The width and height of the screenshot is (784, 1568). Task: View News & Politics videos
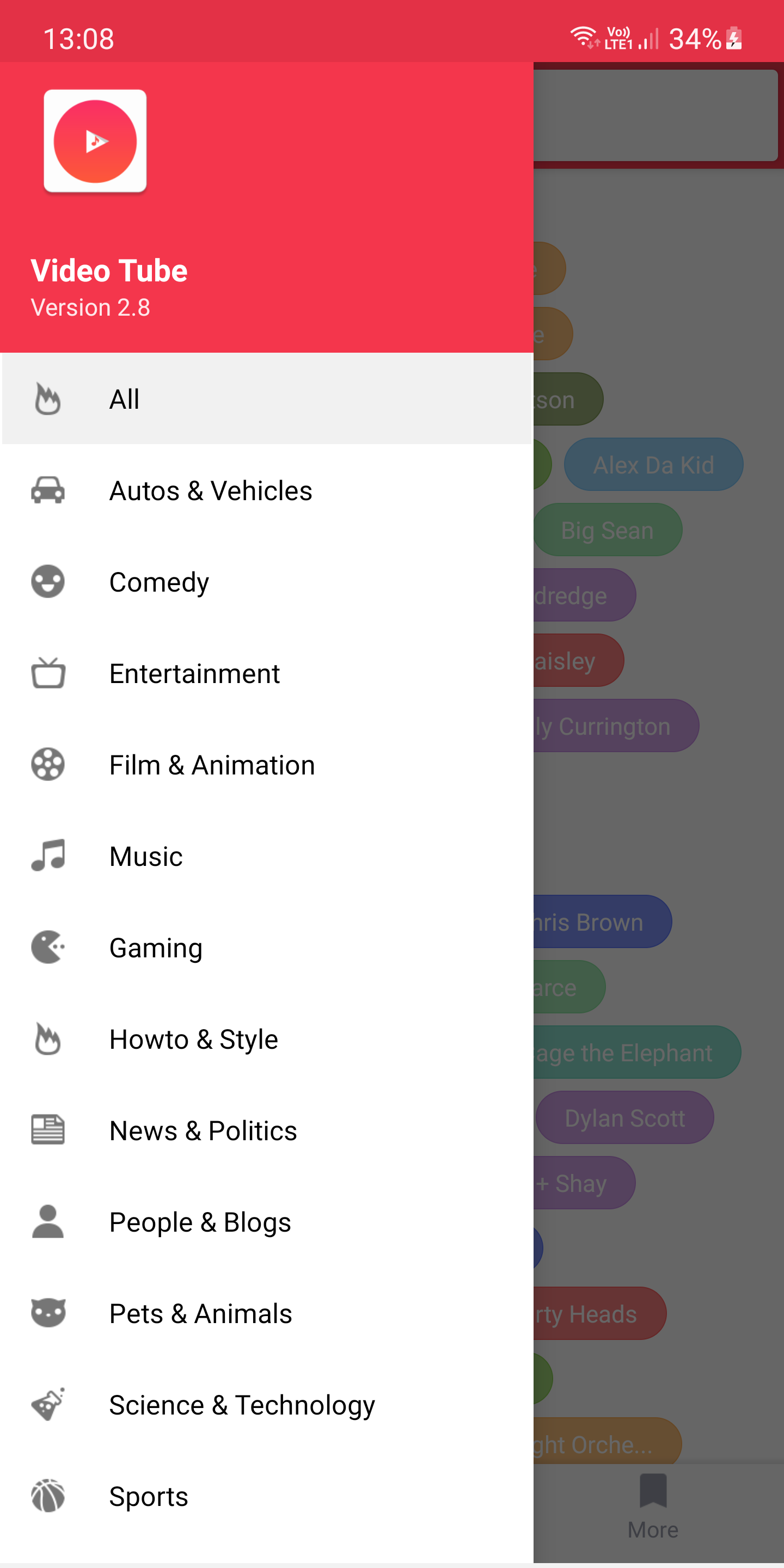coord(203,1130)
